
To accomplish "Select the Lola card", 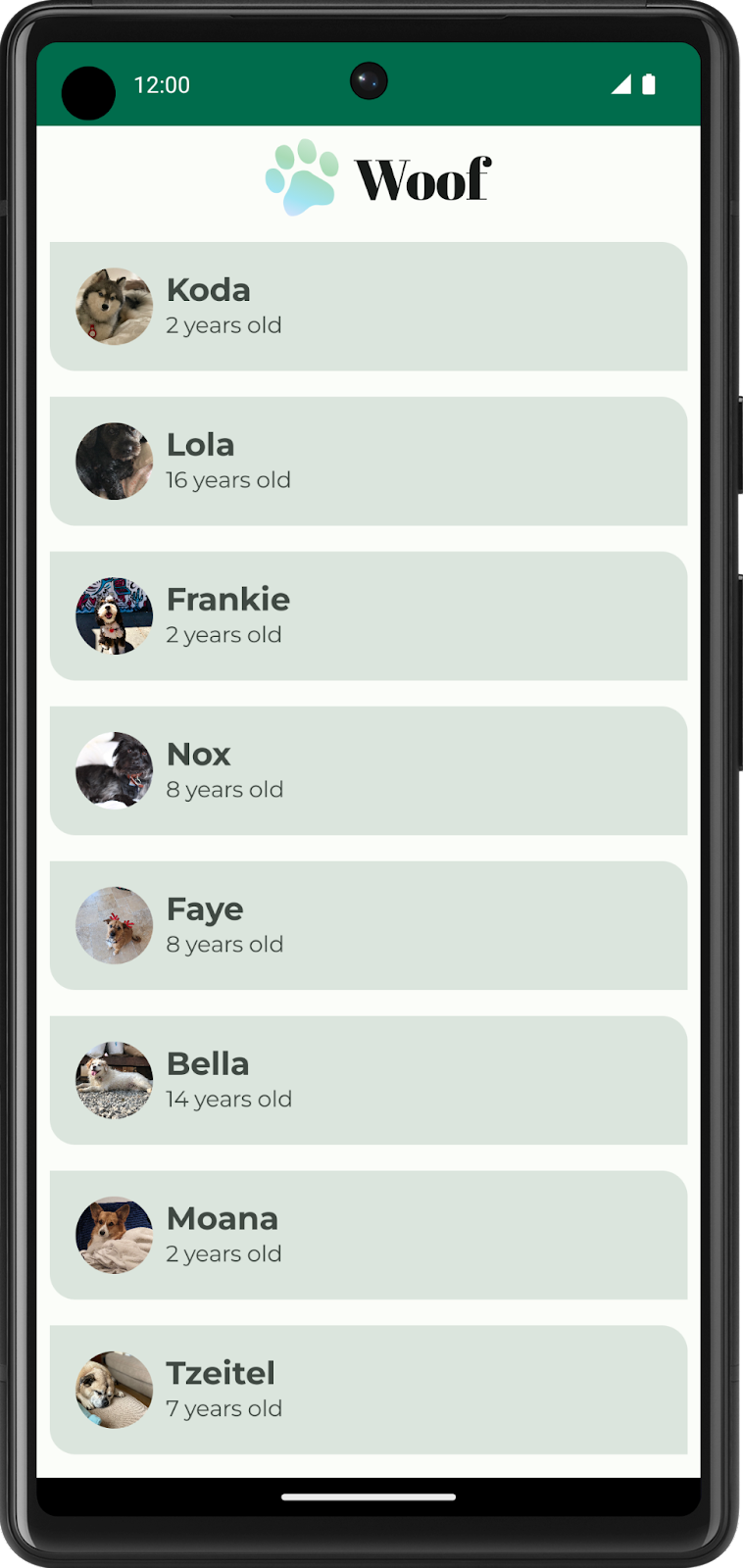I will pyautogui.click(x=369, y=462).
